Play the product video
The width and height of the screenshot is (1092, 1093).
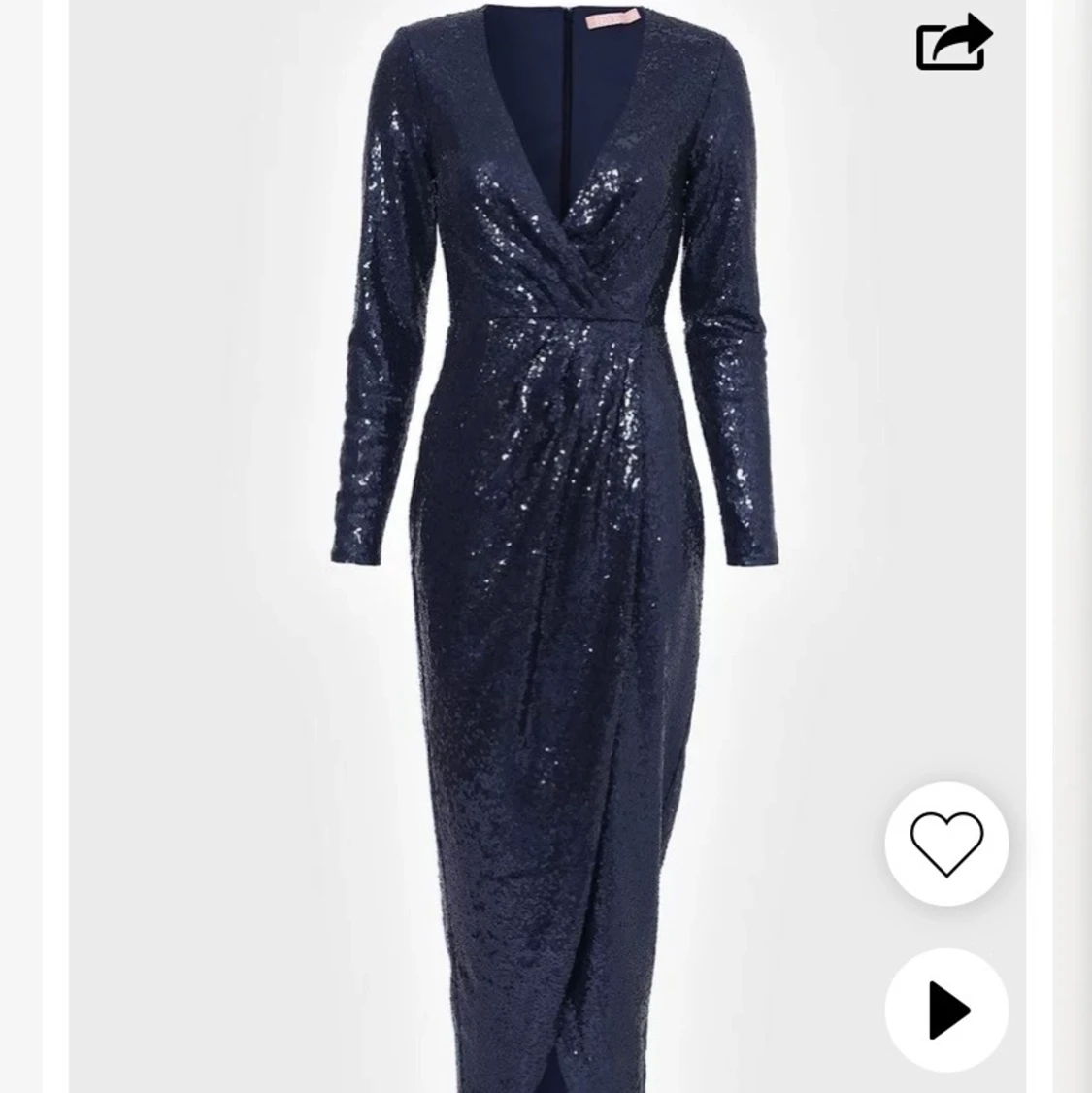pos(946,1010)
